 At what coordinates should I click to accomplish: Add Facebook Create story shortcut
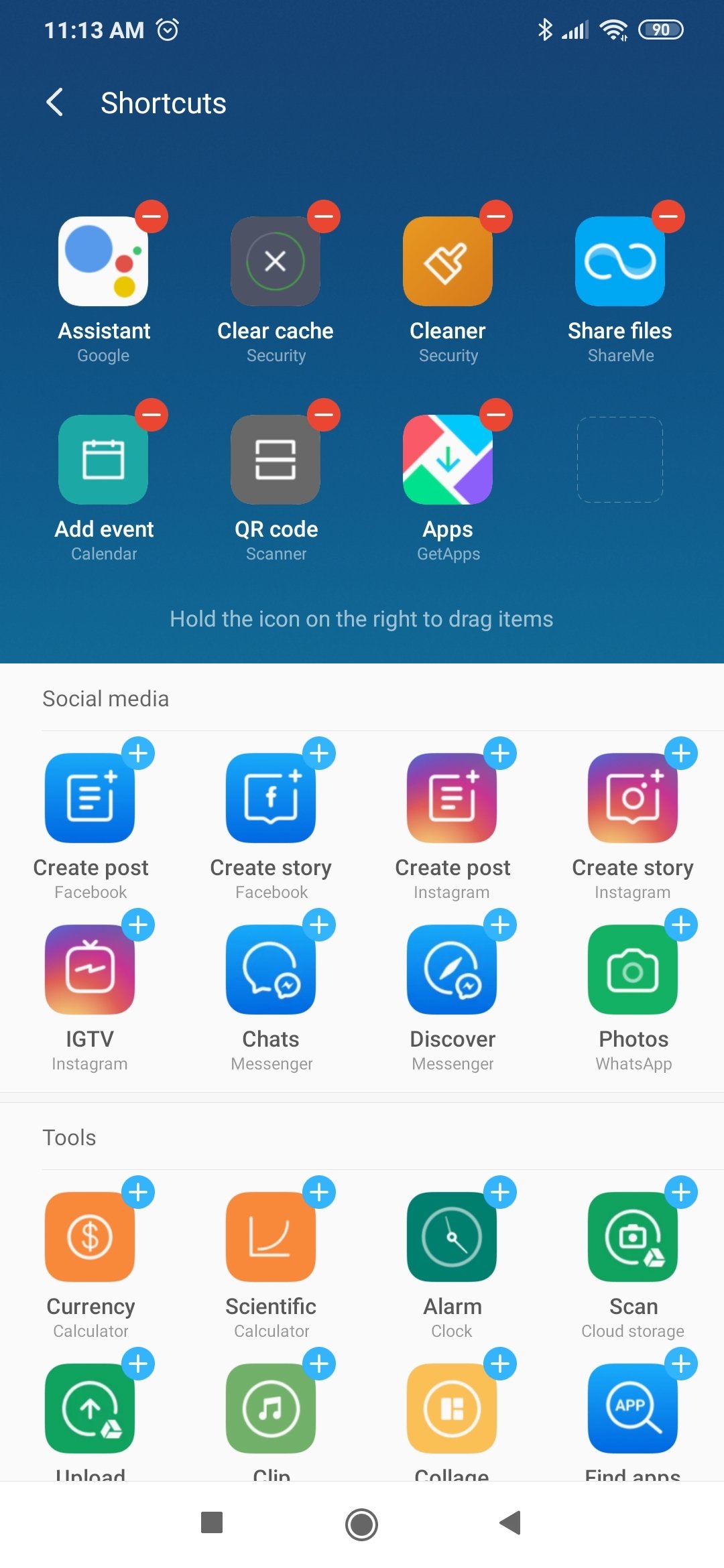pos(319,753)
